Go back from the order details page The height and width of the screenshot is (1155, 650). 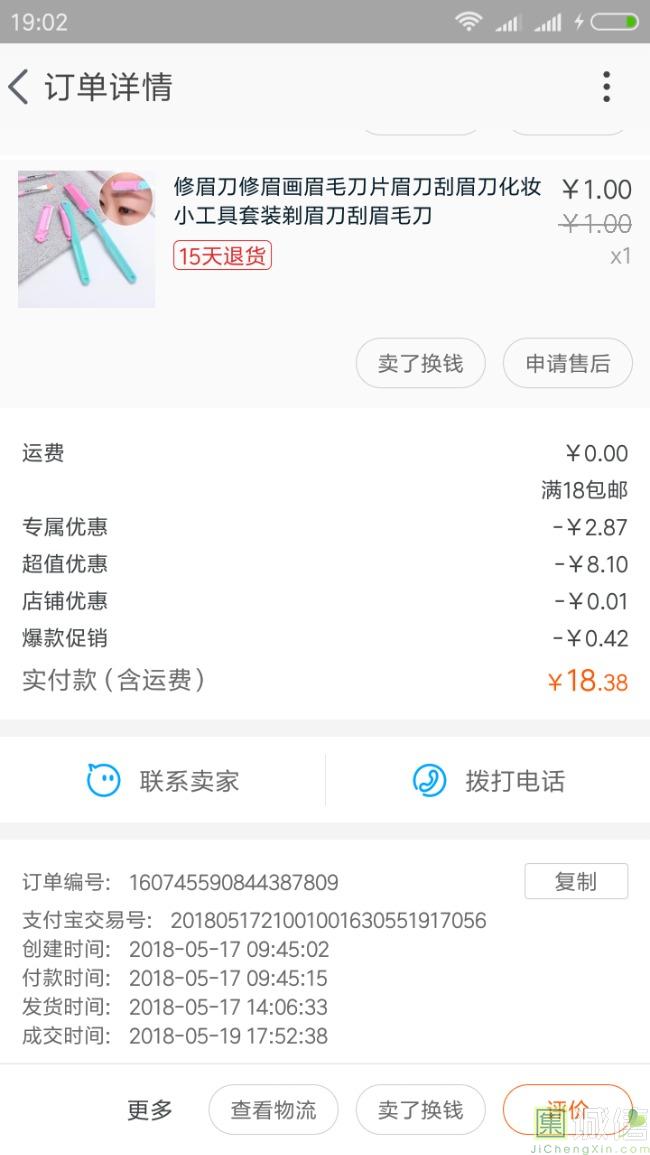(x=20, y=87)
